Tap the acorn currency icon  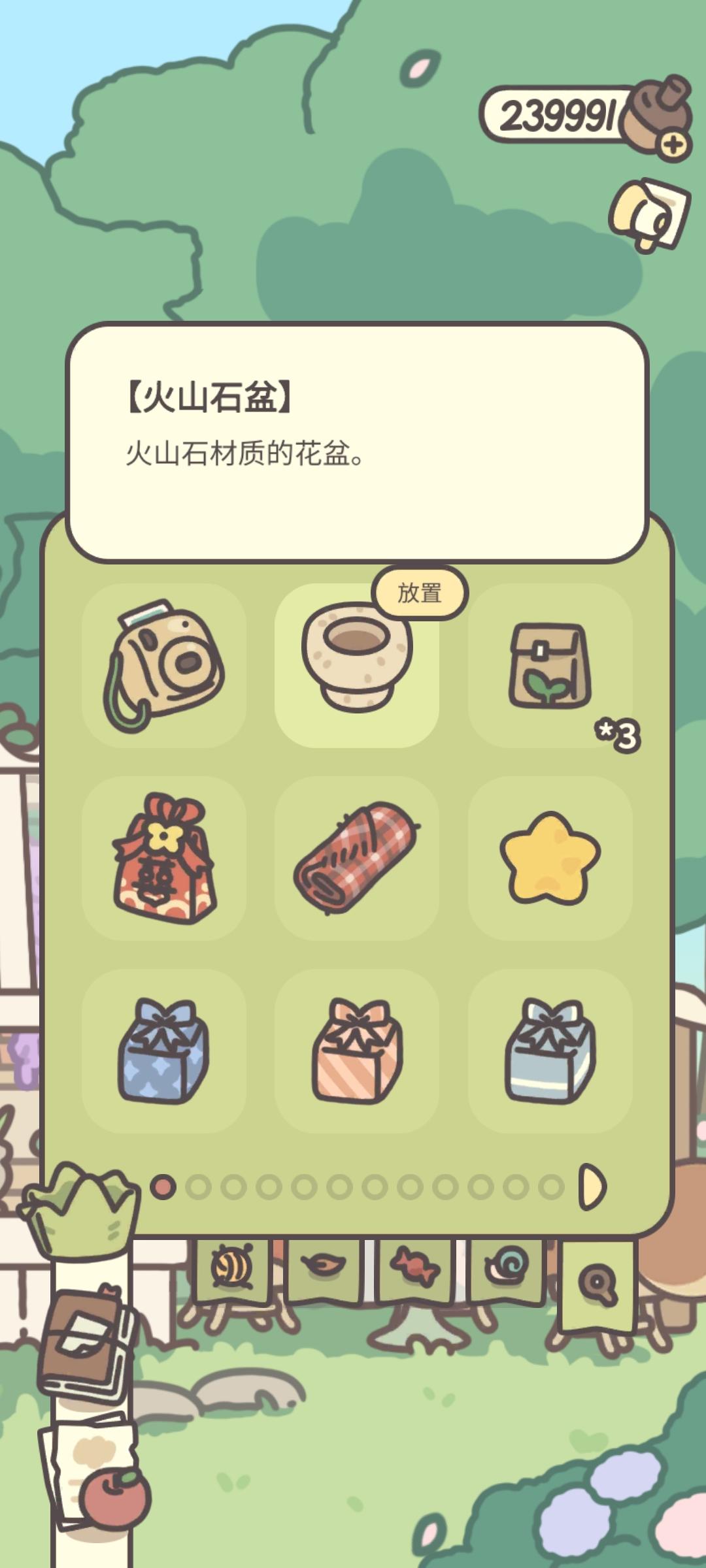click(x=656, y=111)
